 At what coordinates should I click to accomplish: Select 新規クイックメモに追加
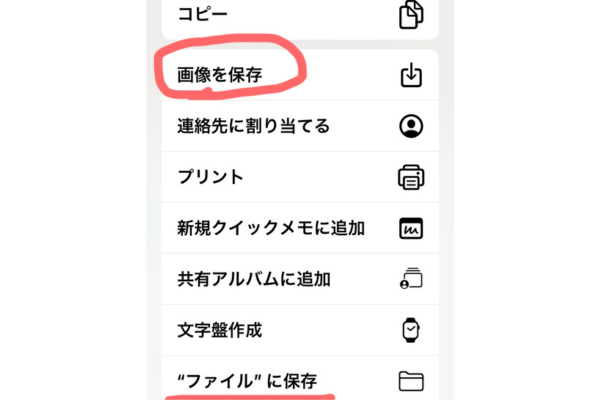300,228
